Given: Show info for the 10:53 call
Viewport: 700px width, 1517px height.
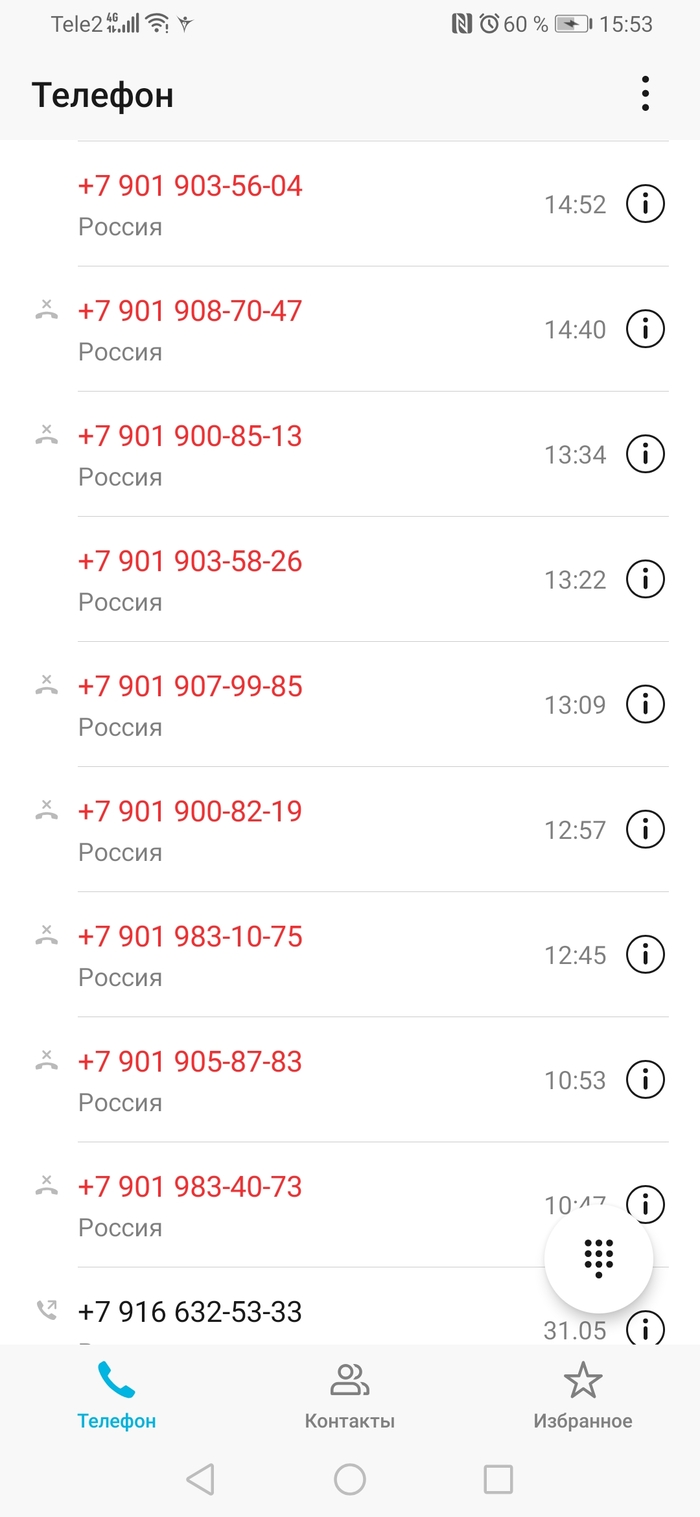Looking at the screenshot, I should [x=645, y=1079].
